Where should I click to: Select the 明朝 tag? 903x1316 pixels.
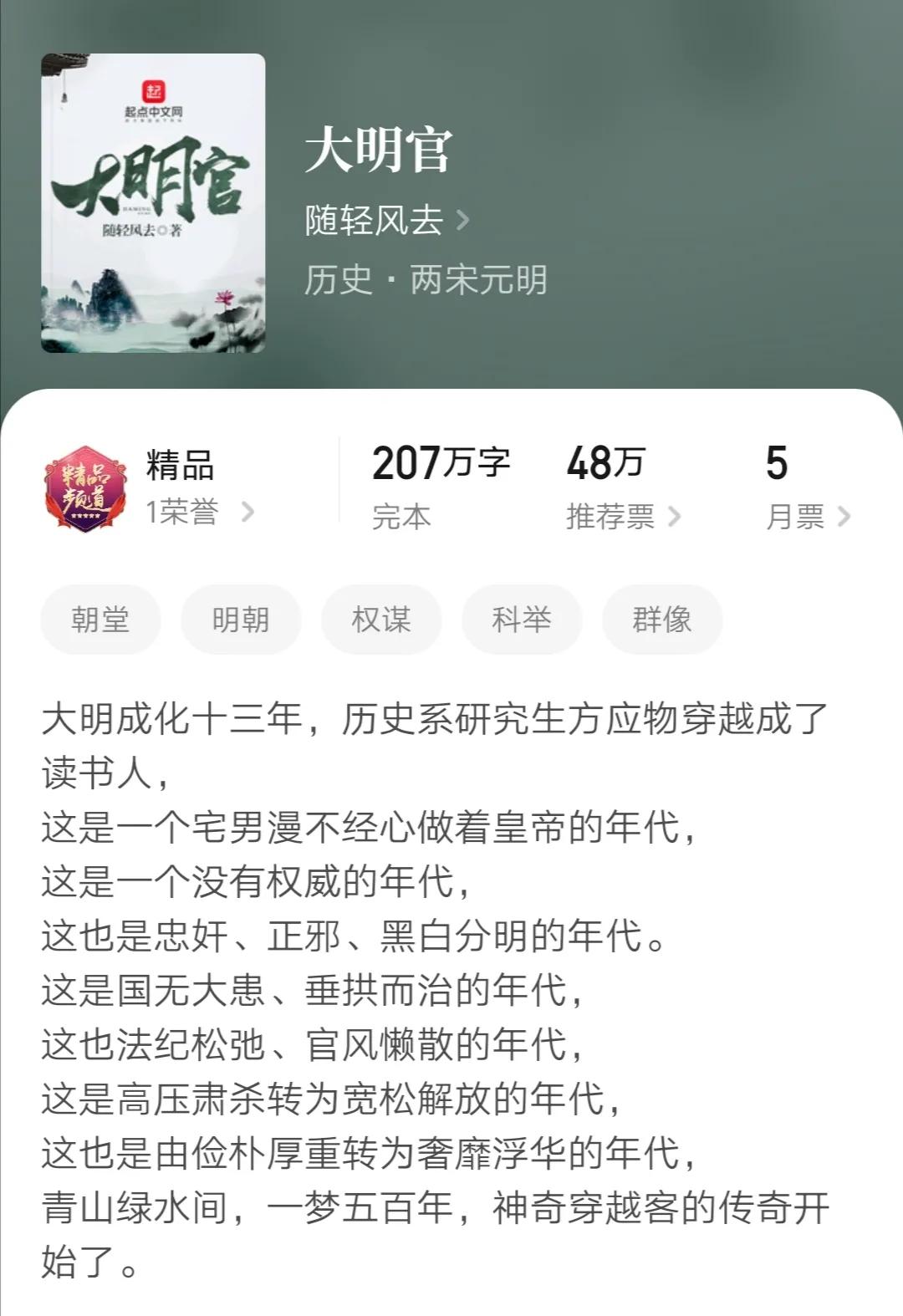(x=242, y=619)
